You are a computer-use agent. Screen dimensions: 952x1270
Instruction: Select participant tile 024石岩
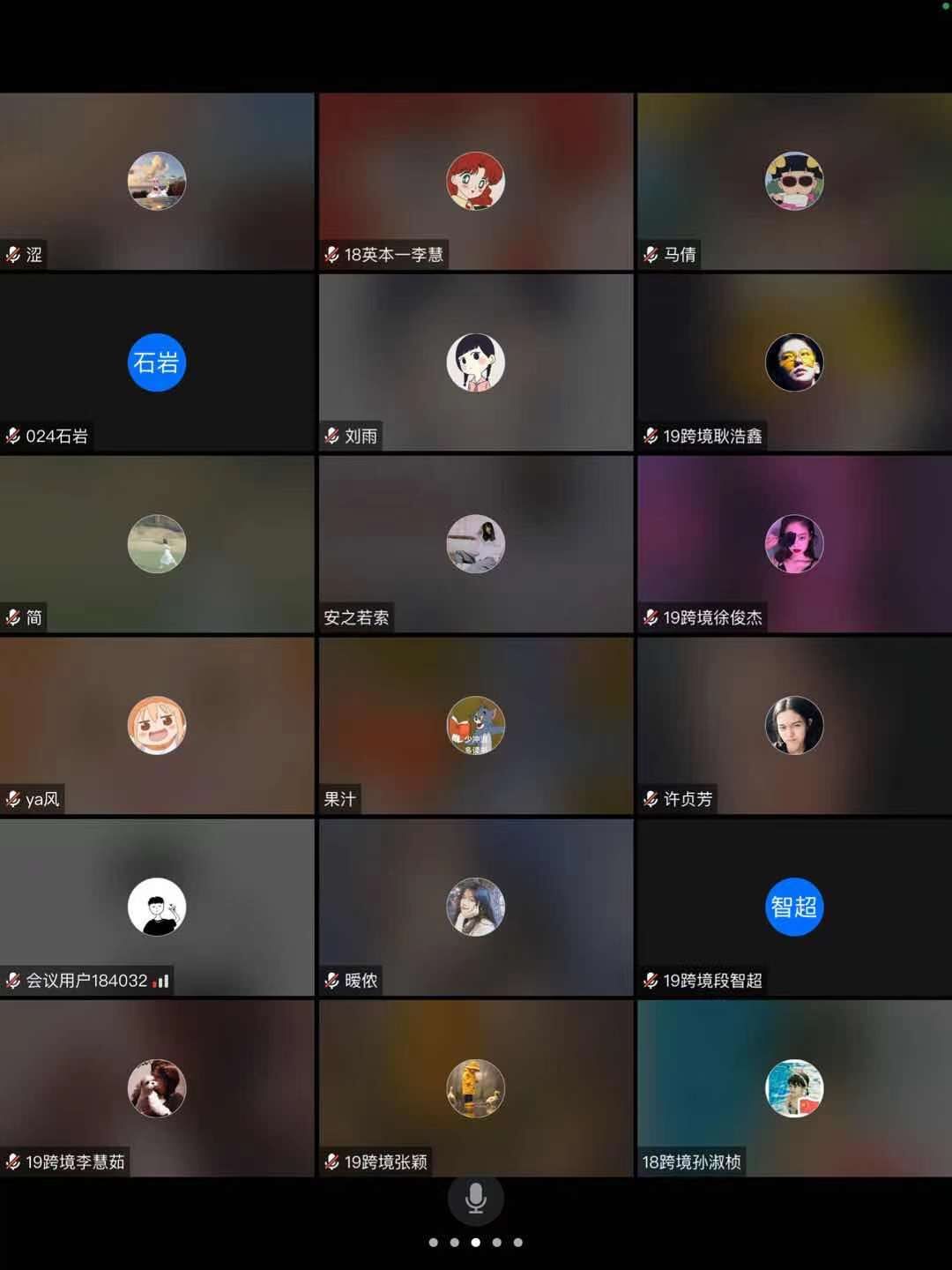(157, 362)
